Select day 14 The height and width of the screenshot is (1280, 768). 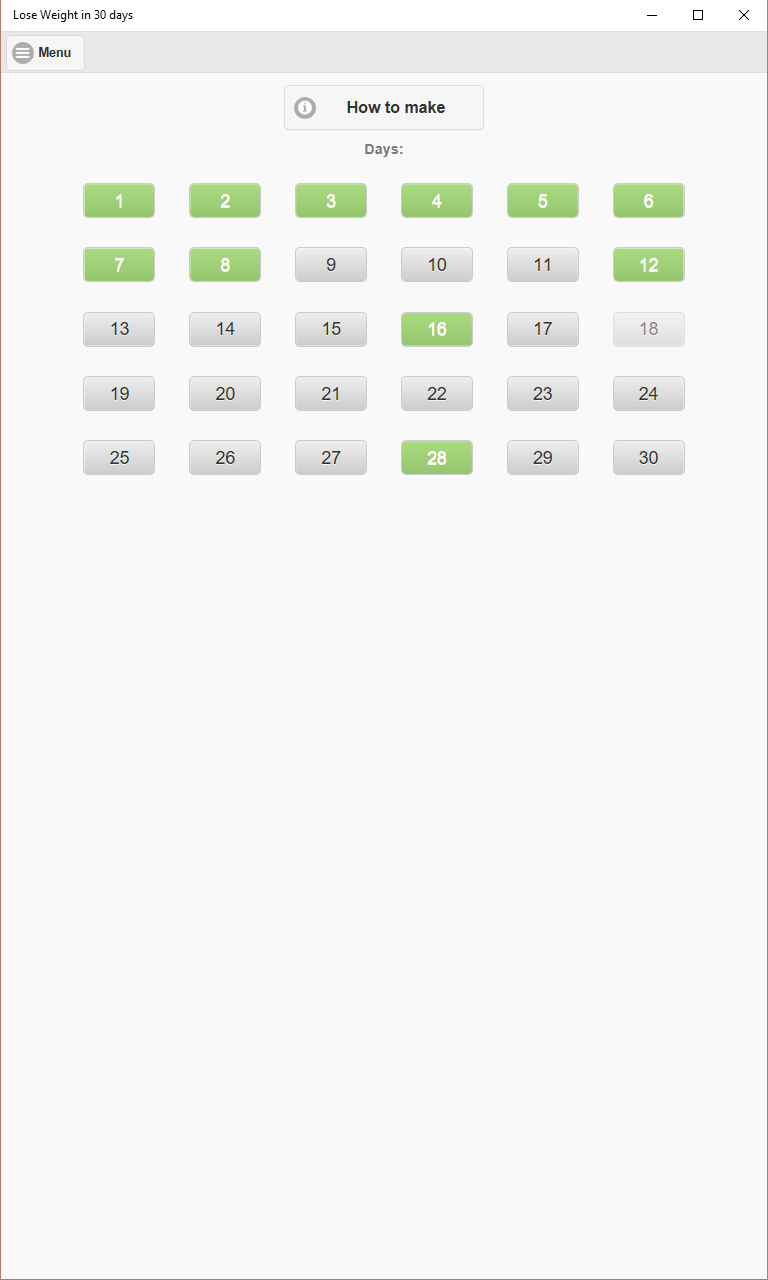coord(225,329)
